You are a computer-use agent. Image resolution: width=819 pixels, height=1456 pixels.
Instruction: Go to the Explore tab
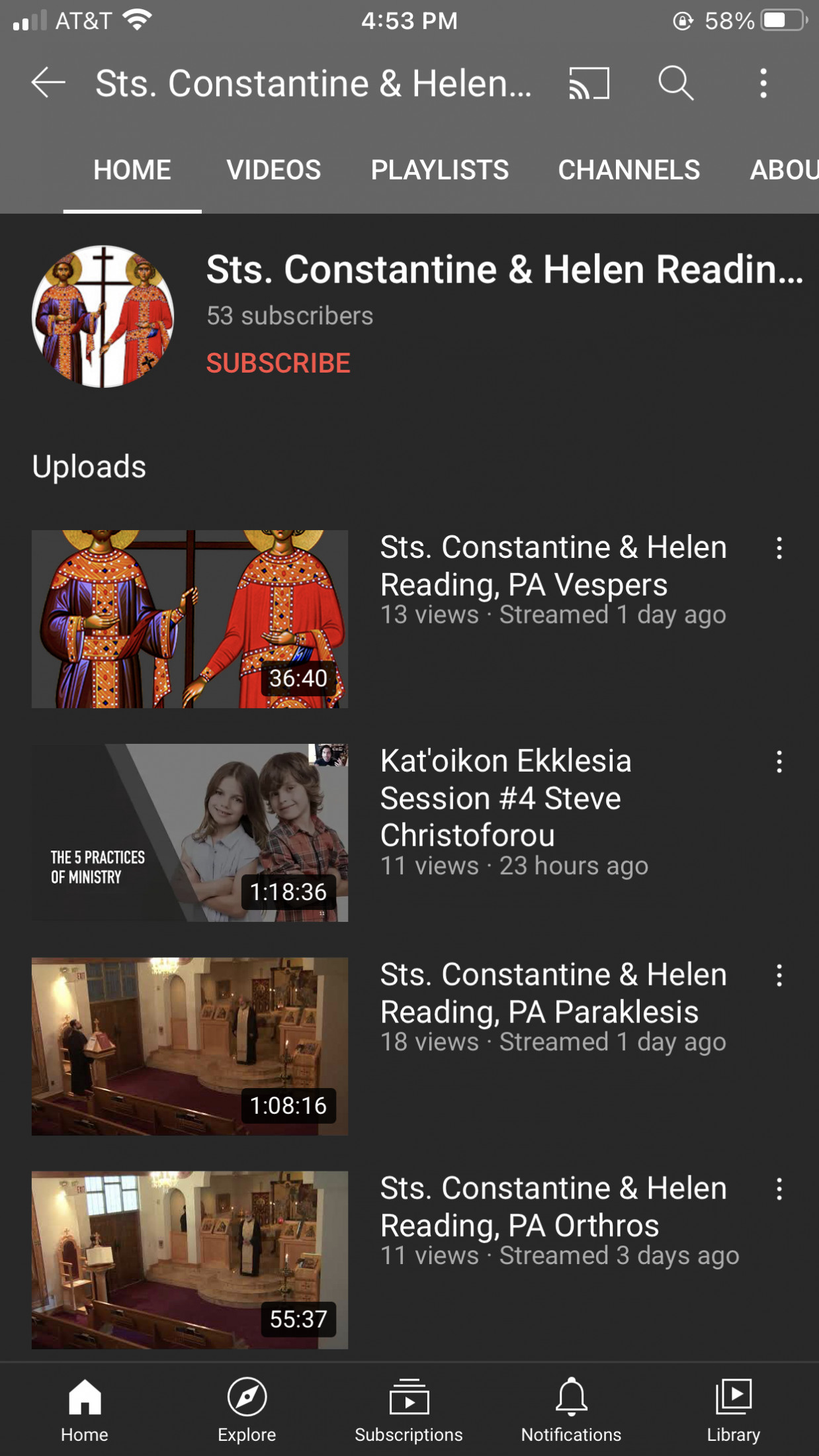(x=247, y=1410)
